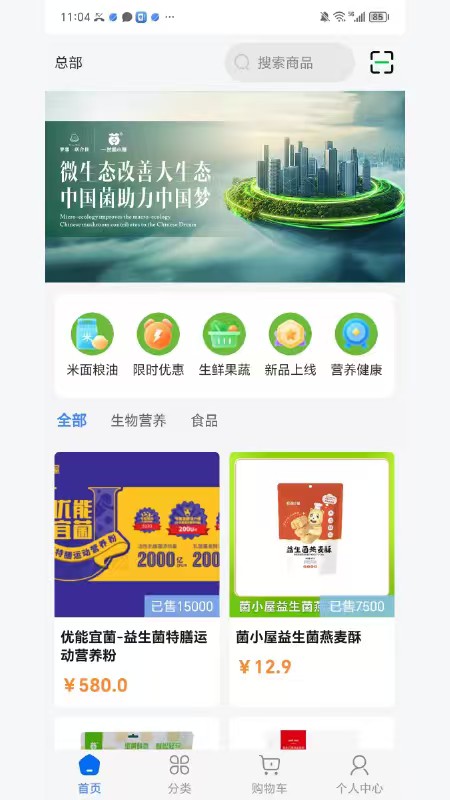The width and height of the screenshot is (450, 800).
Task: Go to the 首页 tab
Action: coord(90,774)
